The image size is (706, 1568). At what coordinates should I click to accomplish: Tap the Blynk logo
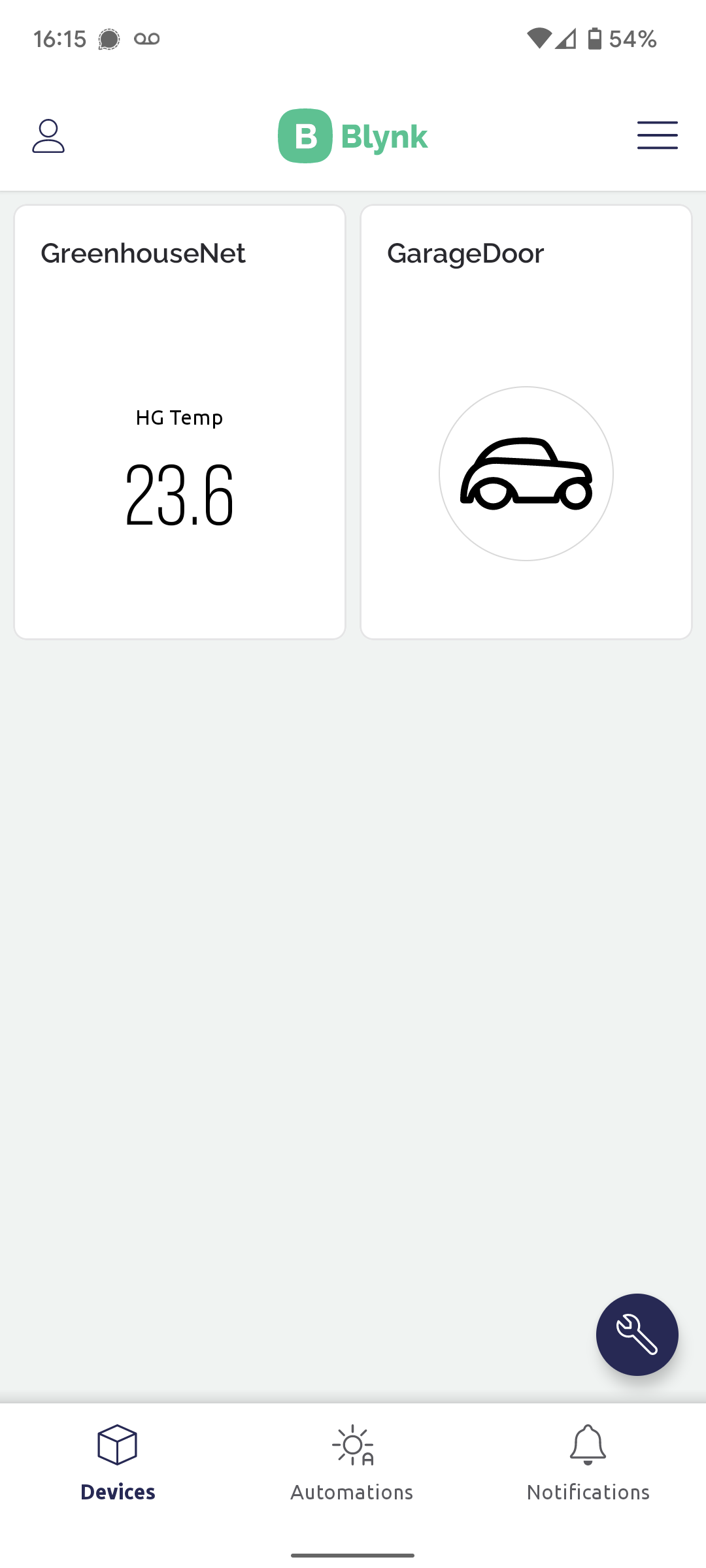tap(352, 135)
